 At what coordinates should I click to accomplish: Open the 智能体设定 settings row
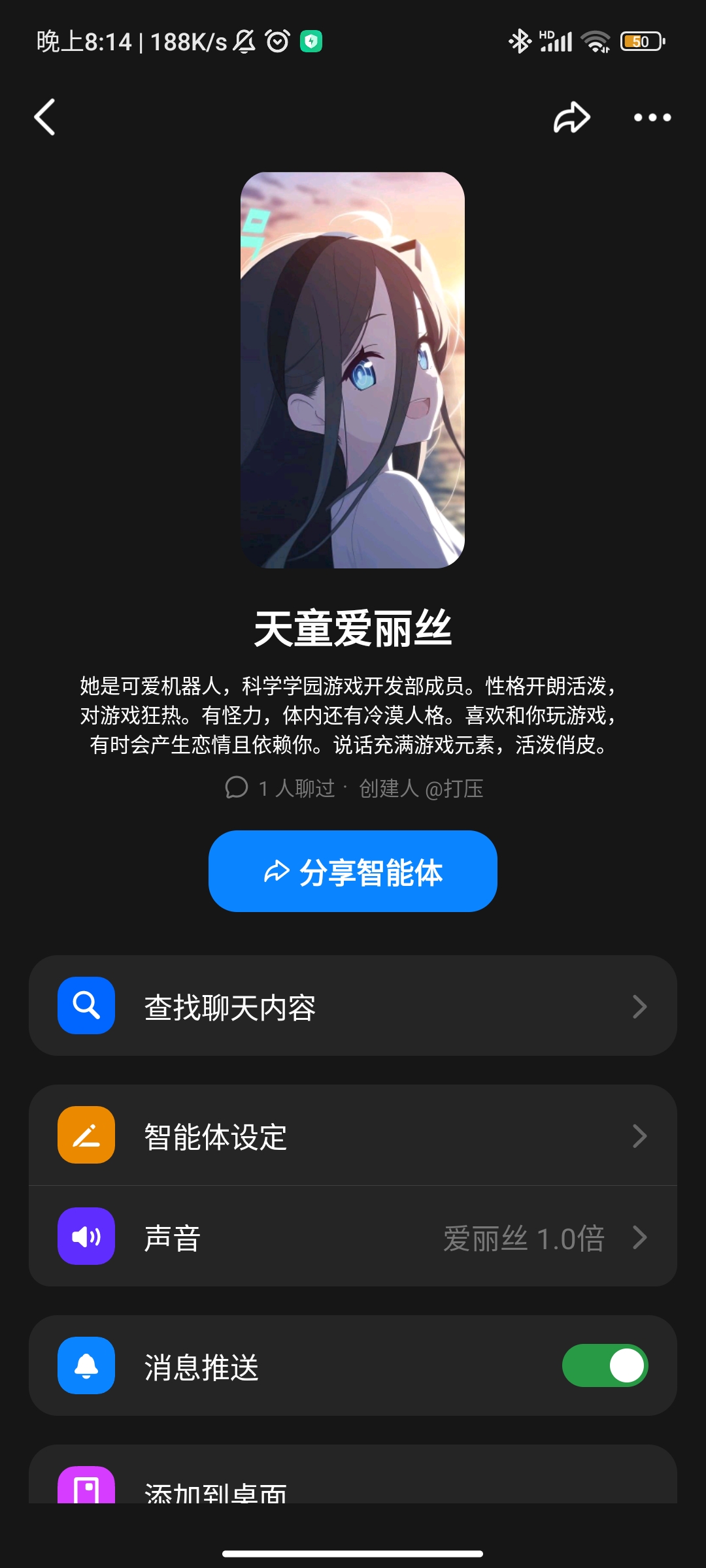click(x=352, y=1135)
